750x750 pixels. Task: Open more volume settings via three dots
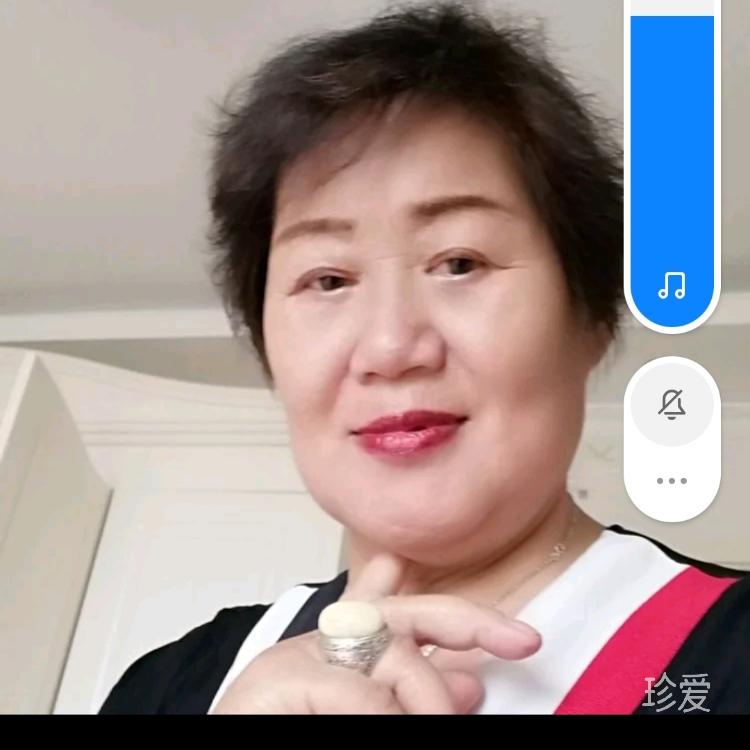pos(672,481)
